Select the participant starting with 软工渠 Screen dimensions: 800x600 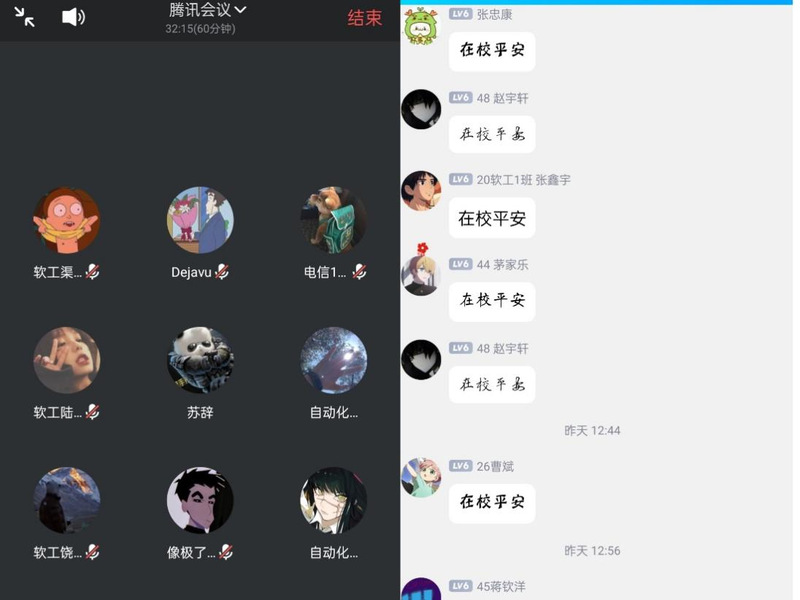tap(66, 220)
